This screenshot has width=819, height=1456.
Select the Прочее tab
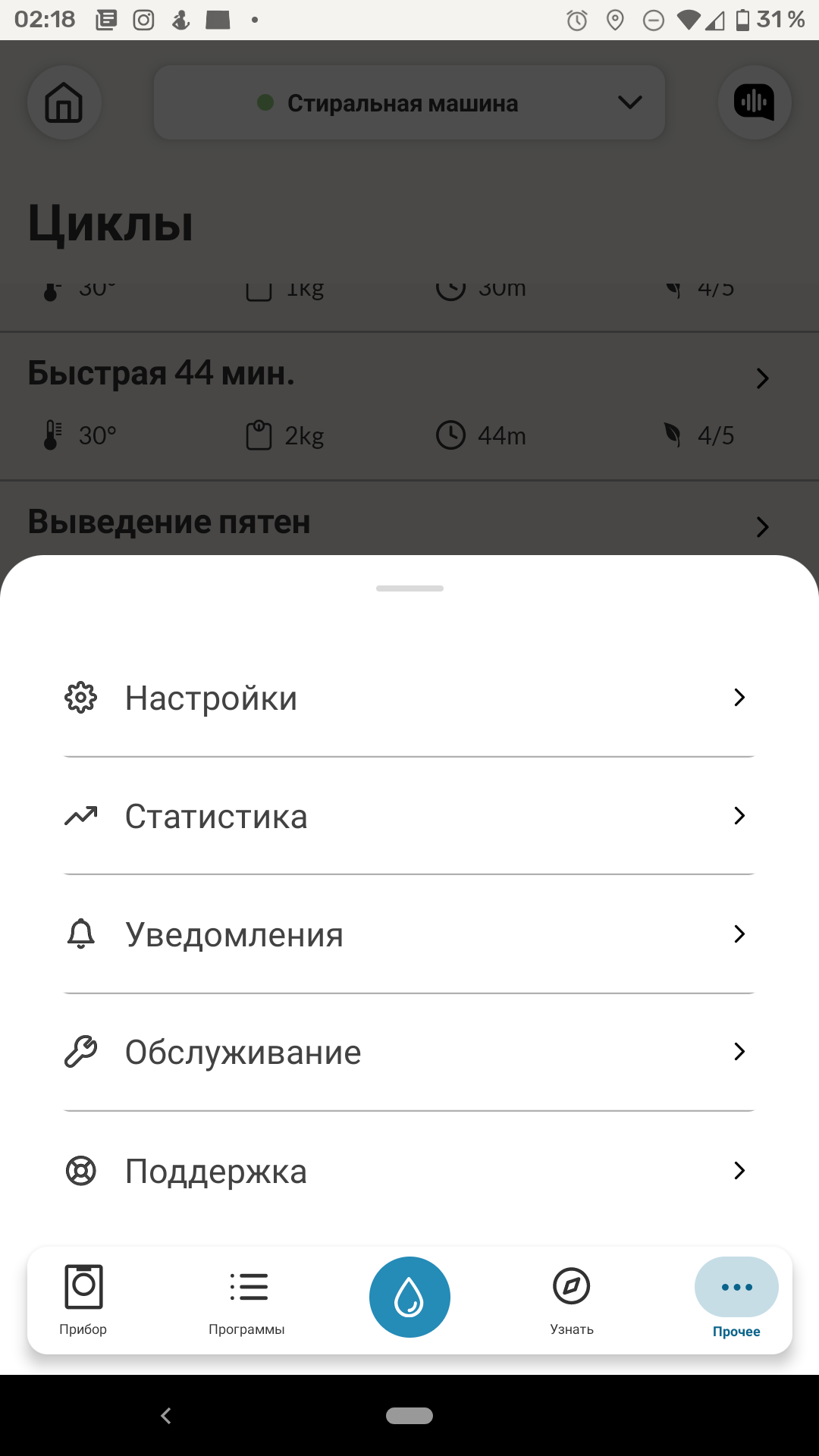(x=736, y=1298)
